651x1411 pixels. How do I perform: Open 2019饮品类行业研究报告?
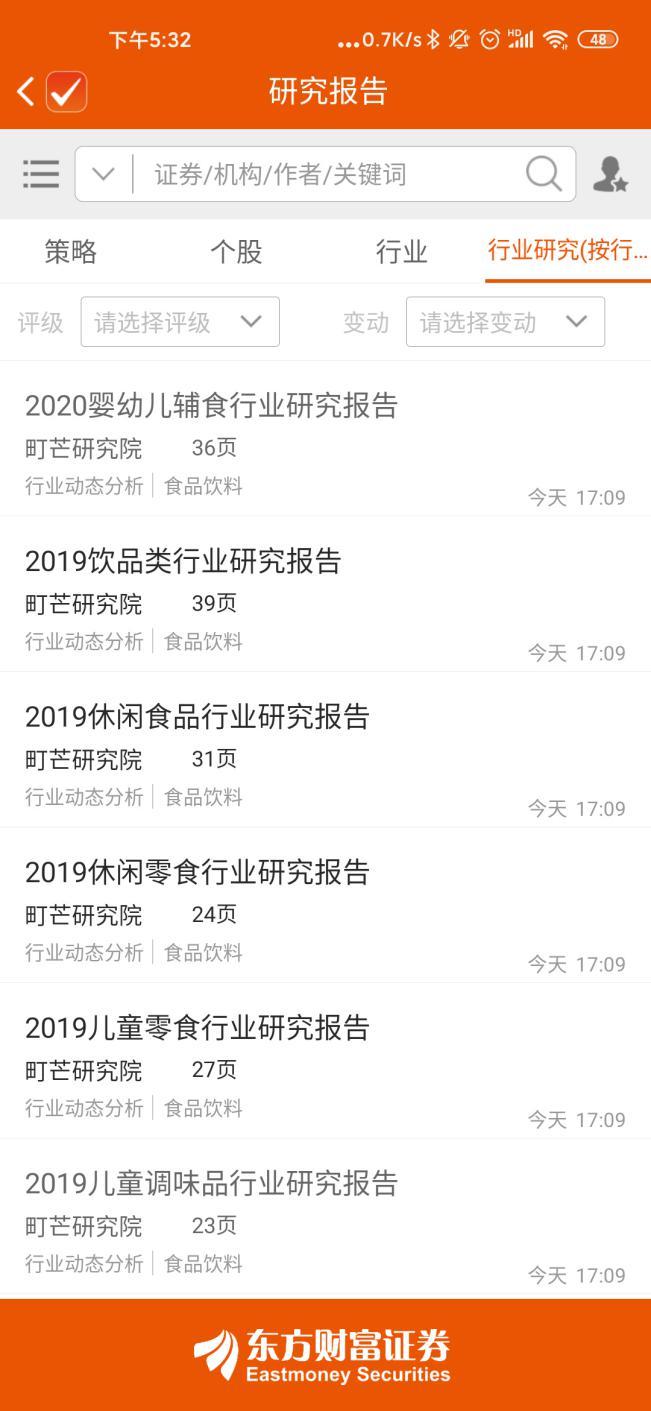[x=325, y=594]
